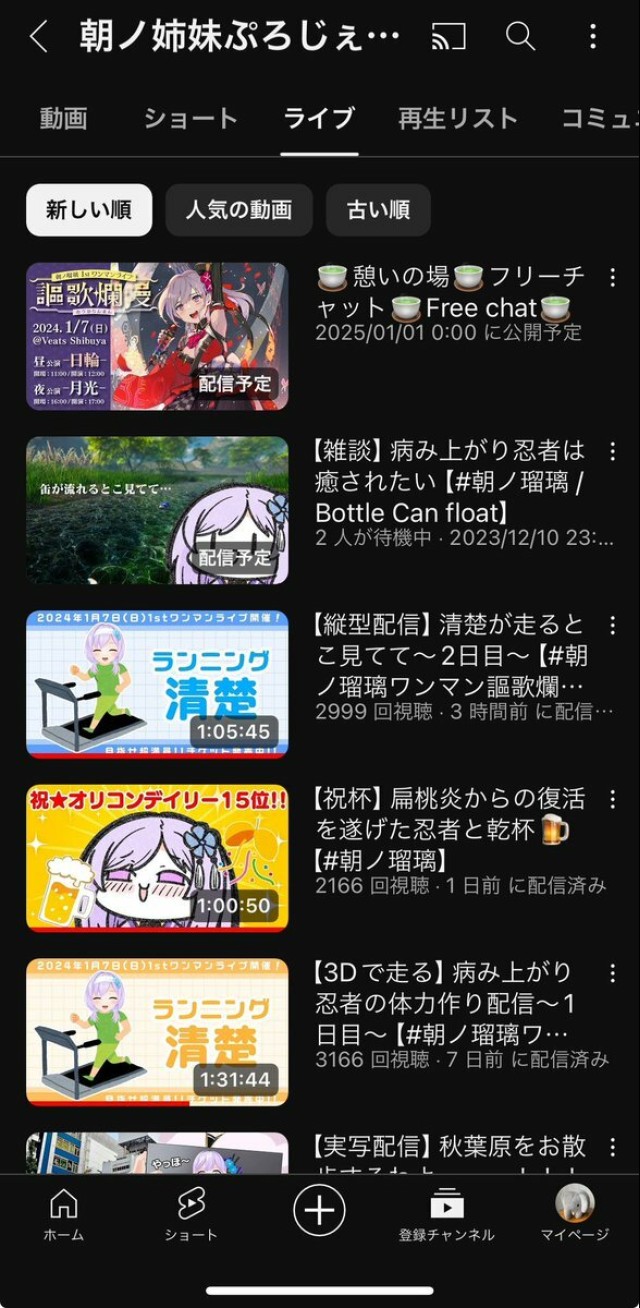The image size is (640, 1308).
Task: Play the 1:05:45 ランニング清楚 stream
Action: coord(157,684)
